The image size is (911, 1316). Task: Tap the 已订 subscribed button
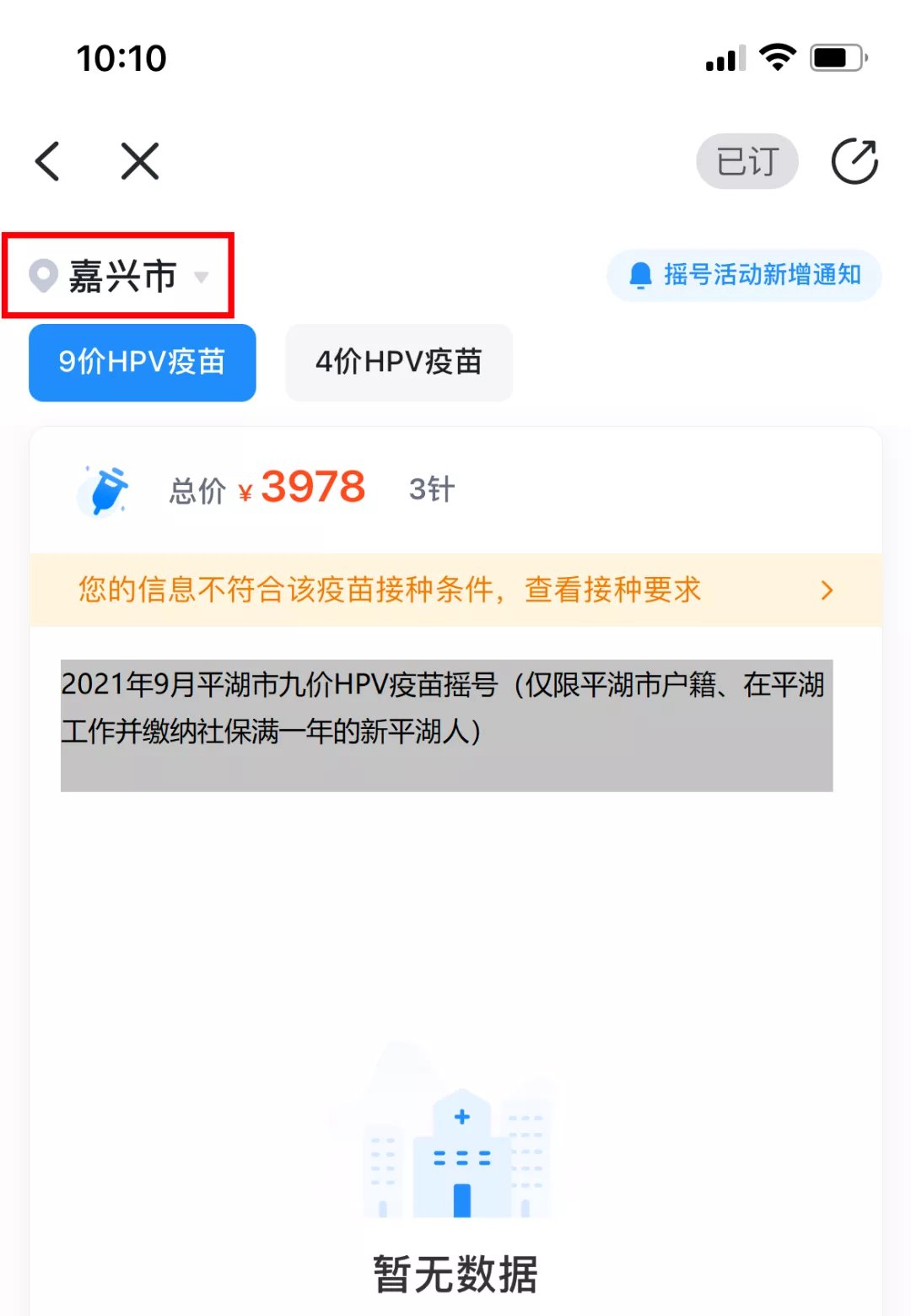tap(747, 161)
